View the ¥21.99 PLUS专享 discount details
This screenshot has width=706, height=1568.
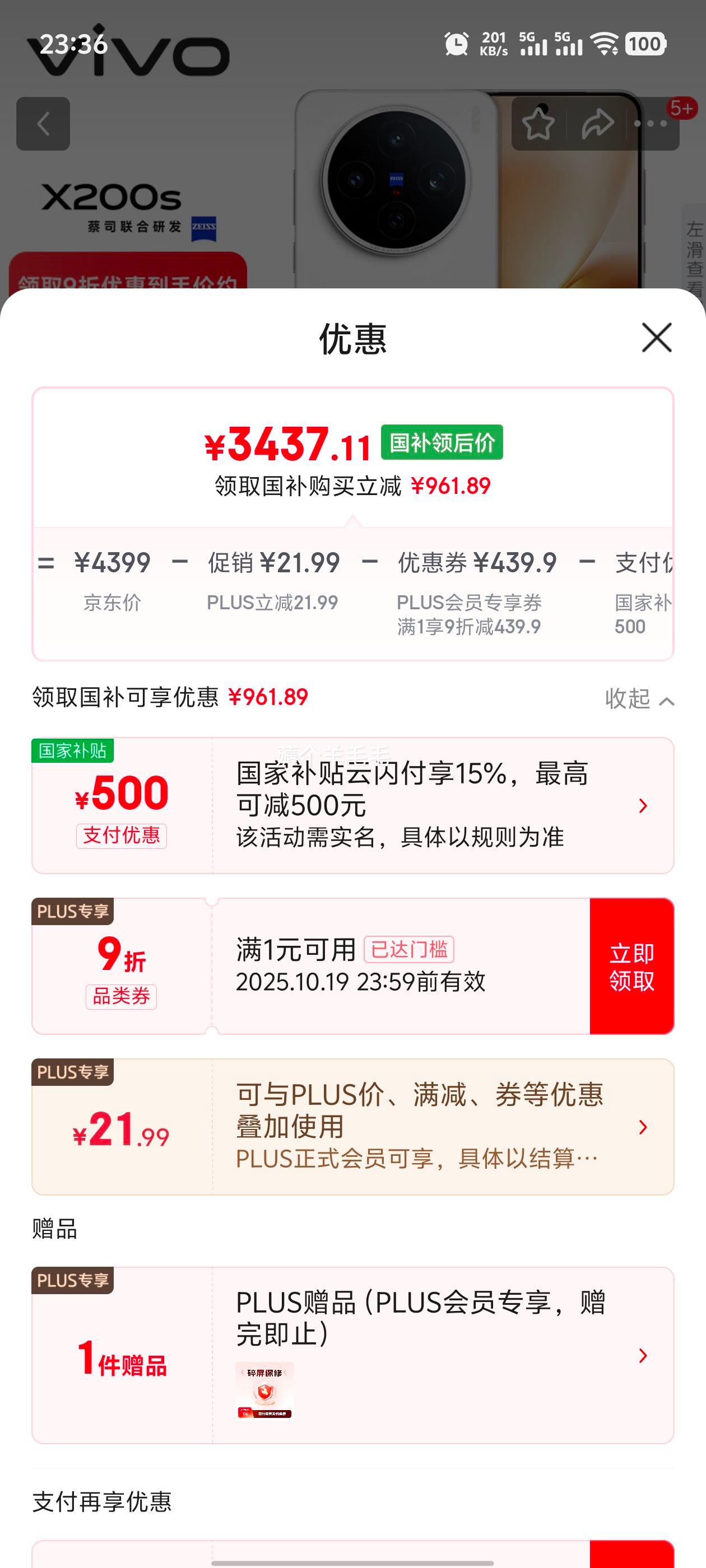coord(352,1127)
